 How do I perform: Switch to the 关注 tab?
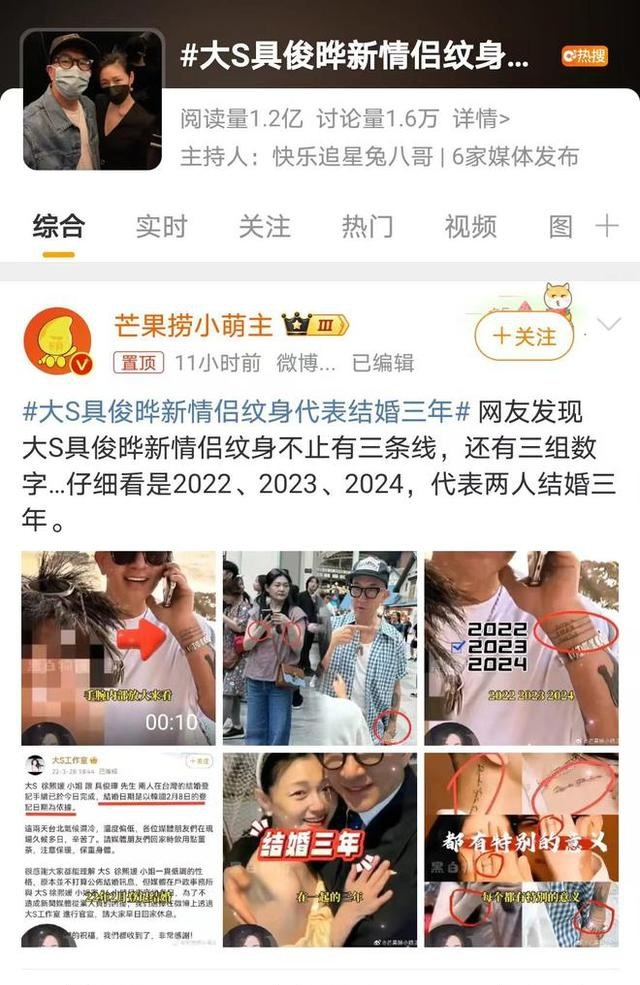pyautogui.click(x=264, y=226)
